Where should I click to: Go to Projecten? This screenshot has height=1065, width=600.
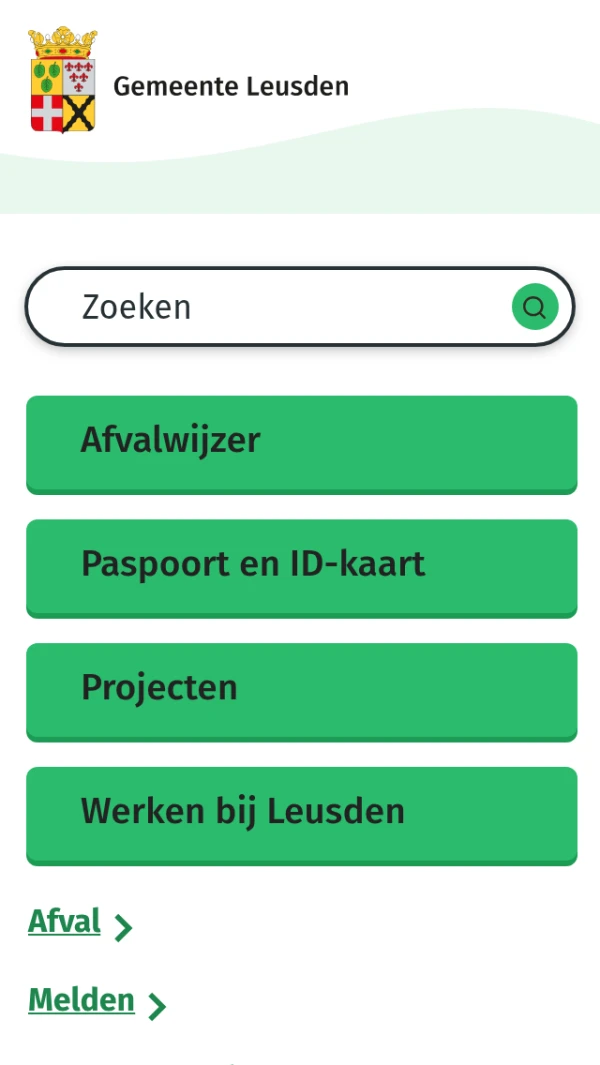point(301,690)
